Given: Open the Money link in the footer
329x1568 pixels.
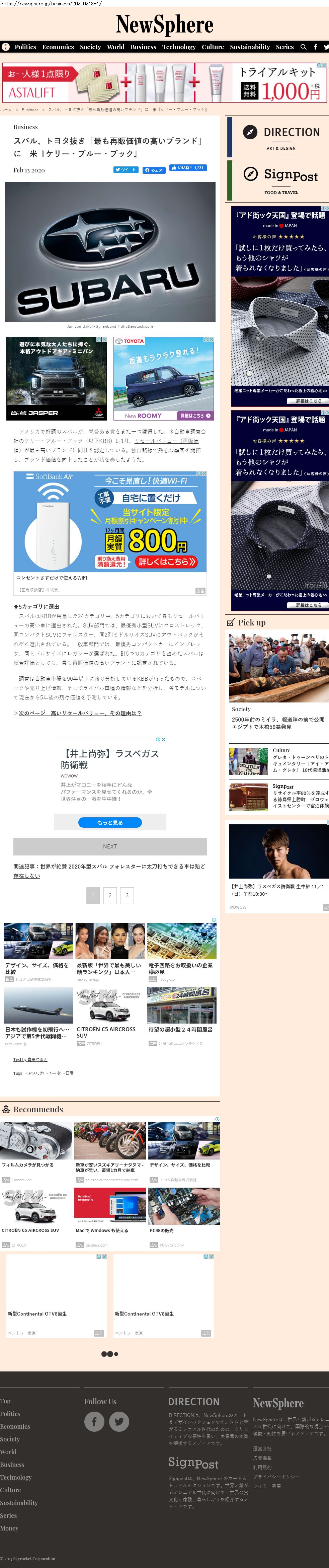Looking at the screenshot, I should coord(9,1528).
